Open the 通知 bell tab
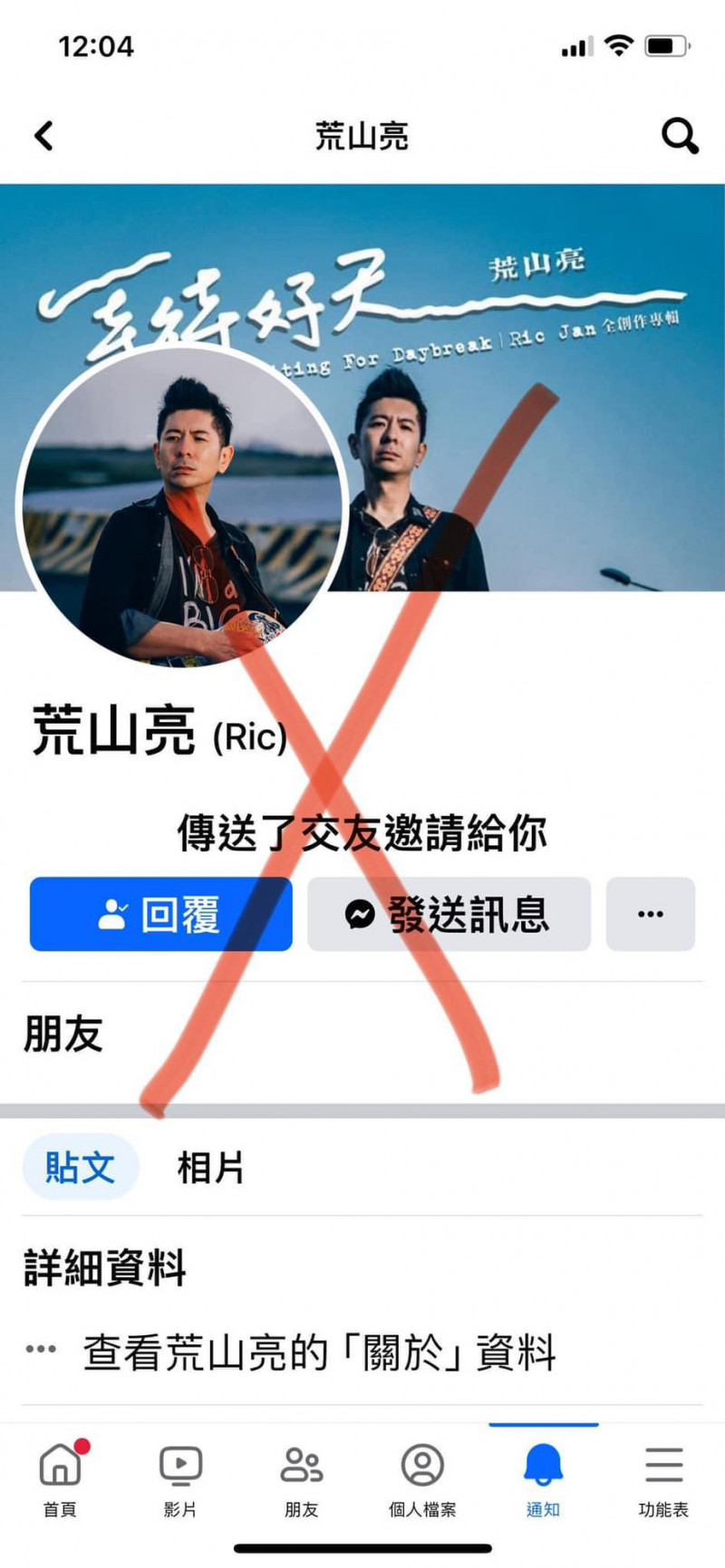 [x=543, y=1479]
